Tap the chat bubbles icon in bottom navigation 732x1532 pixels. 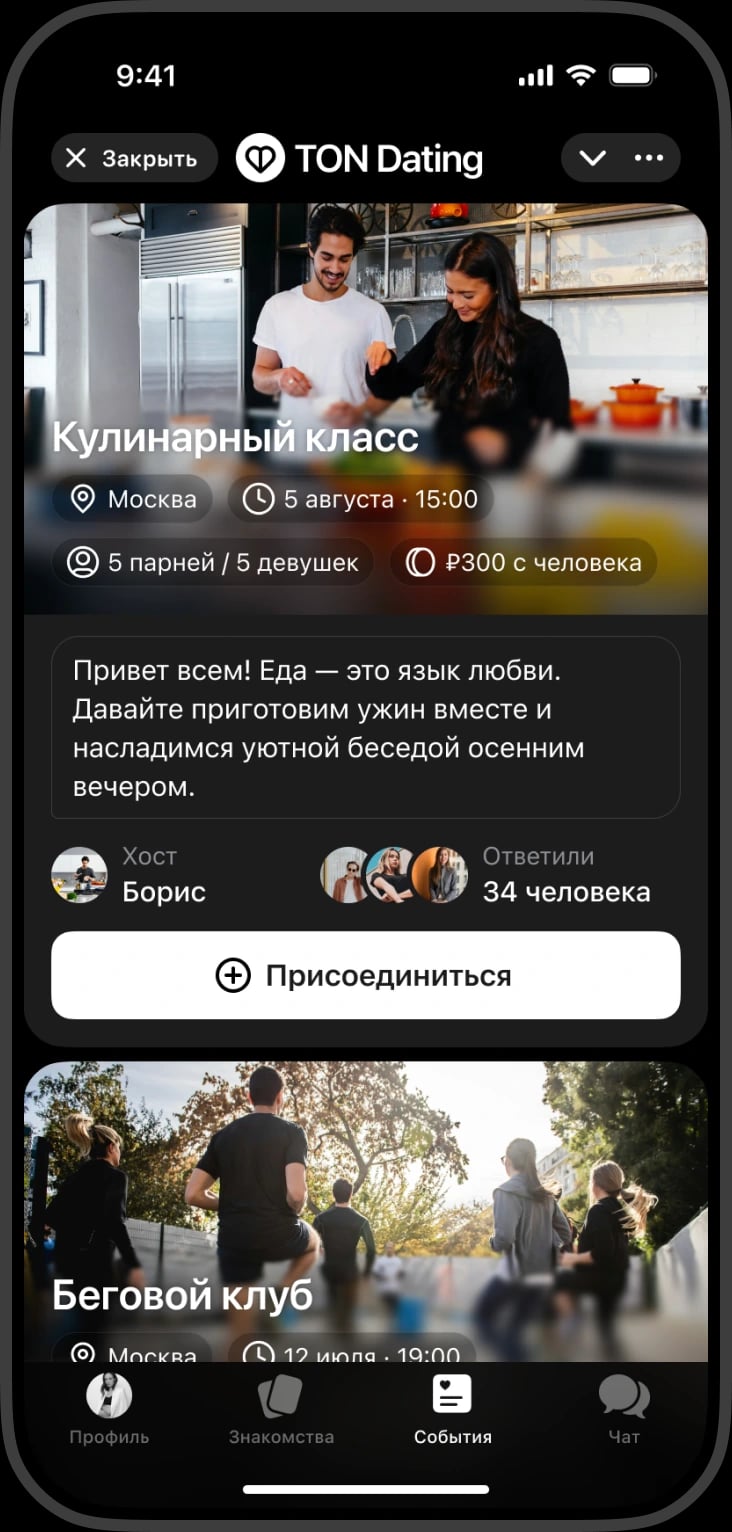(x=623, y=1392)
